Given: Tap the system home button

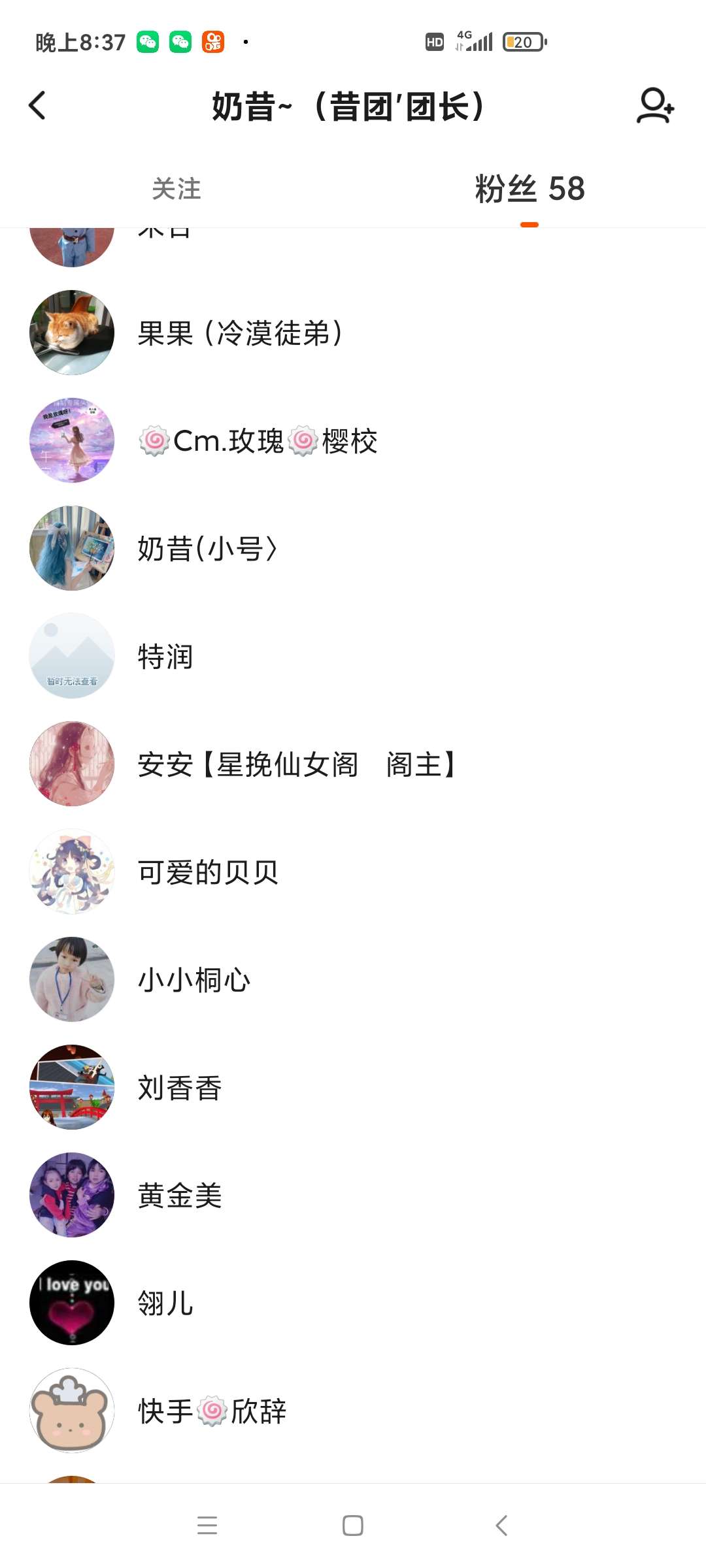Looking at the screenshot, I should point(353,1526).
